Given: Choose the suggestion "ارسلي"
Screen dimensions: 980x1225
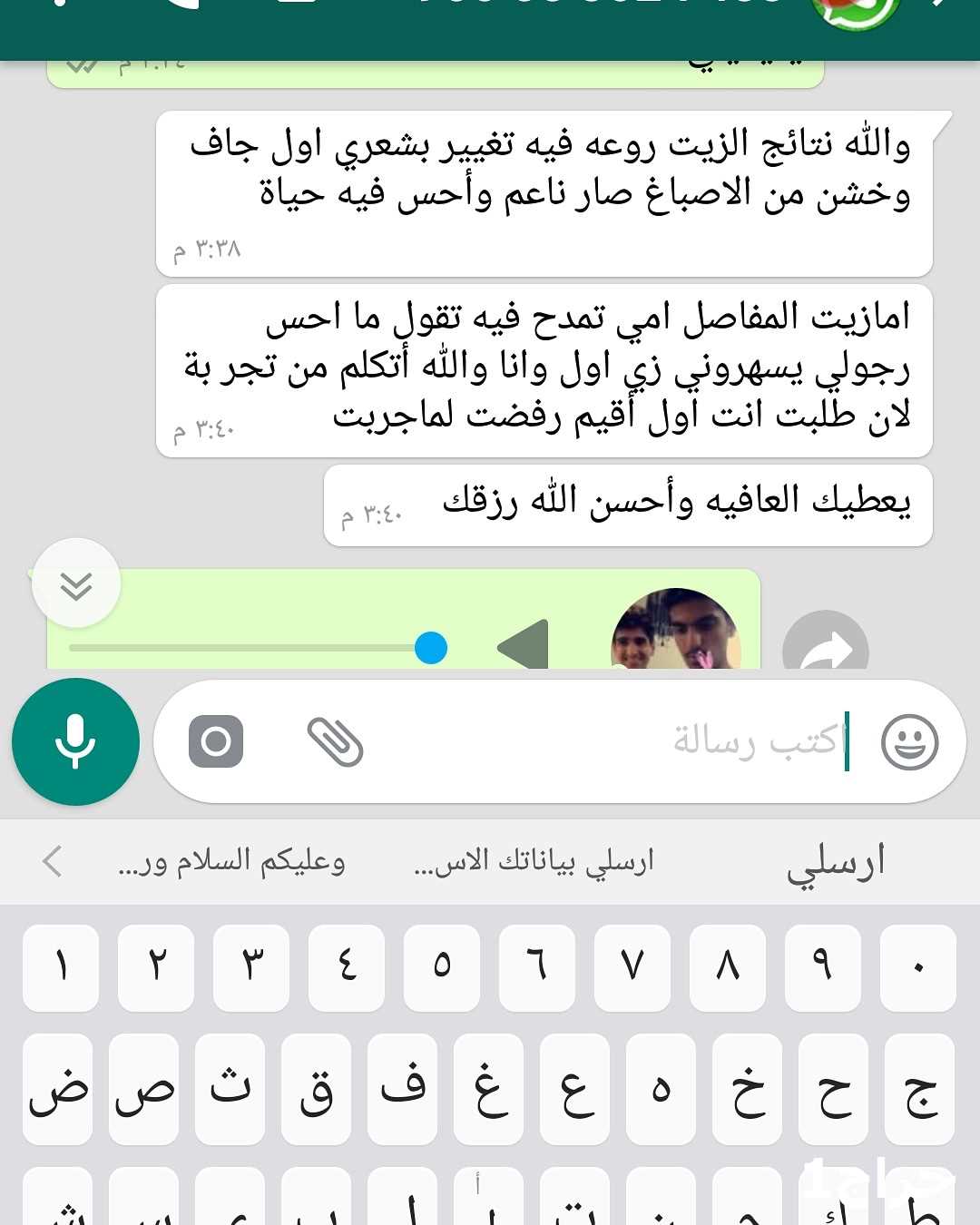Looking at the screenshot, I should [x=835, y=861].
